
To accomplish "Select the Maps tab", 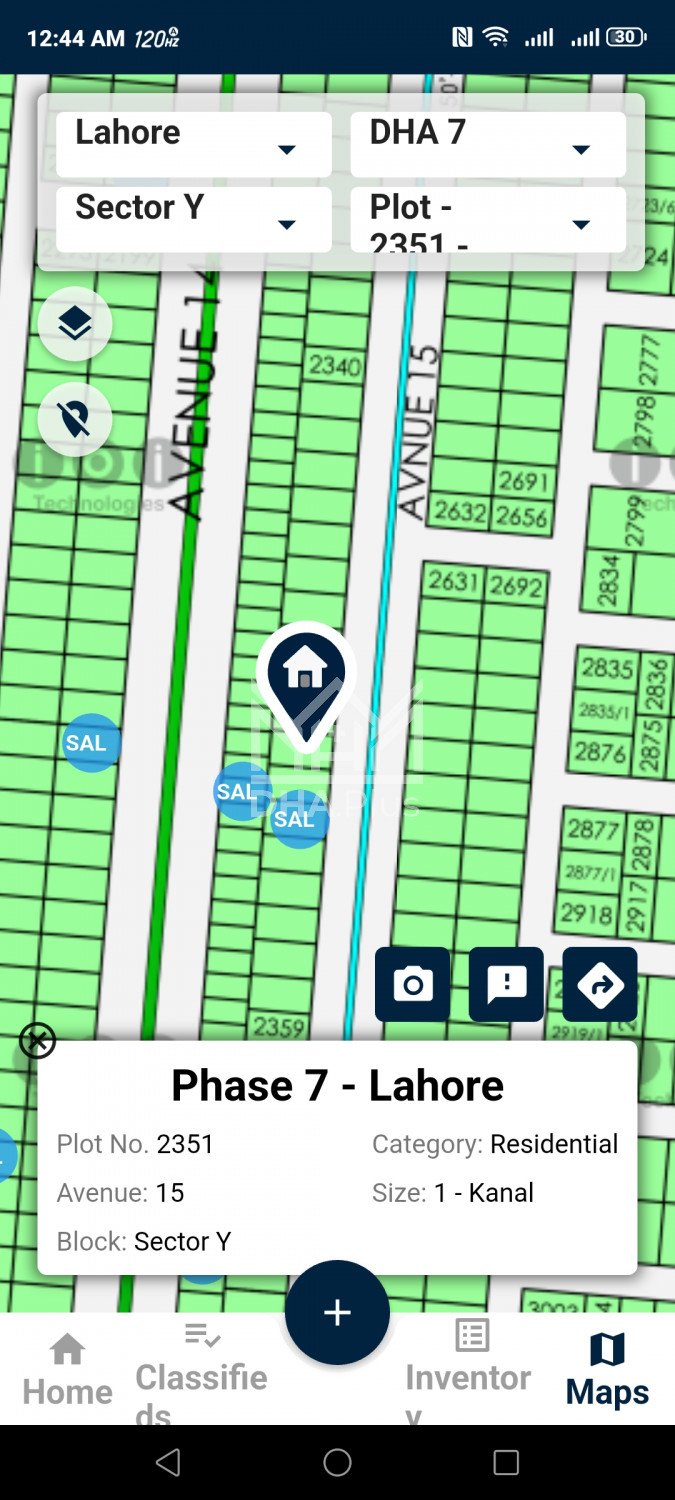I will [607, 1370].
